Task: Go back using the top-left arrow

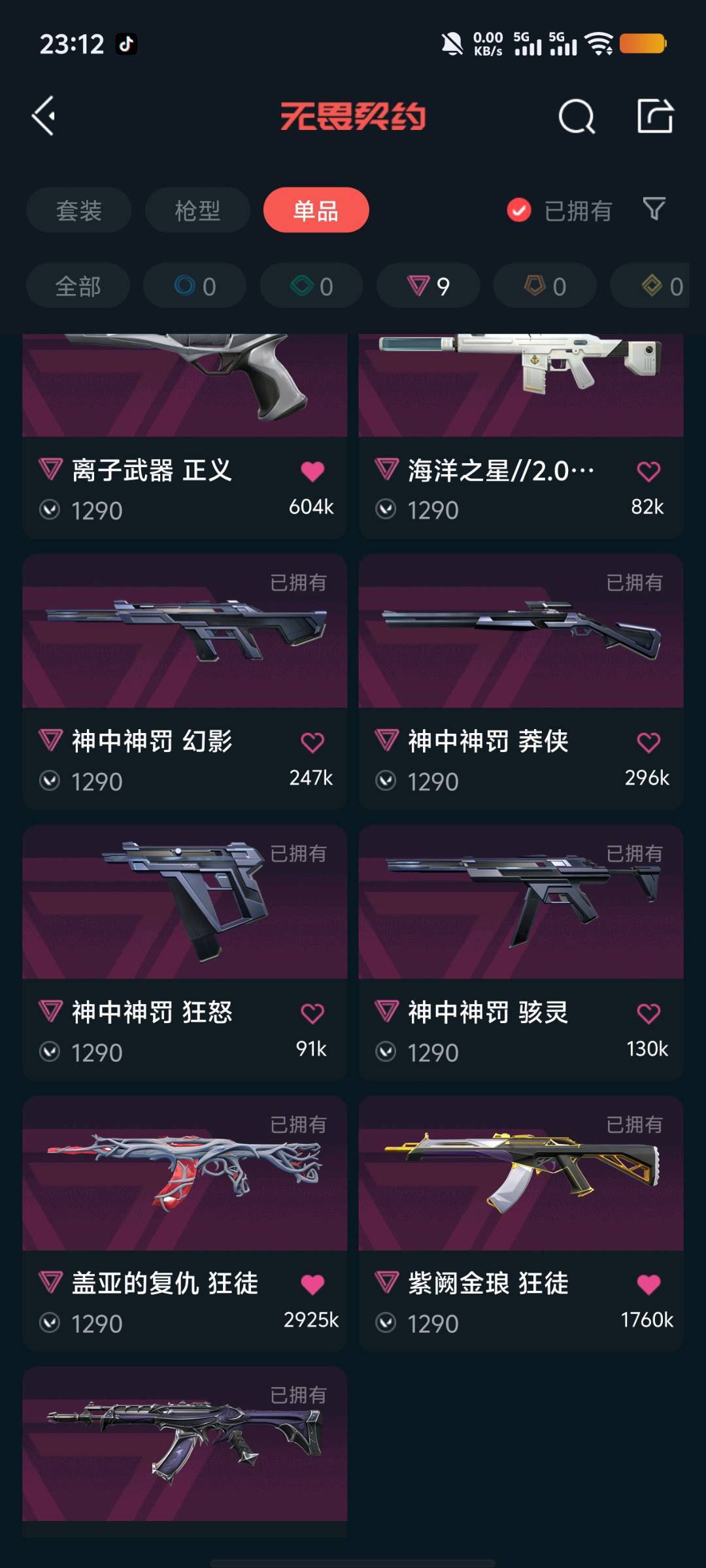Action: point(44,116)
